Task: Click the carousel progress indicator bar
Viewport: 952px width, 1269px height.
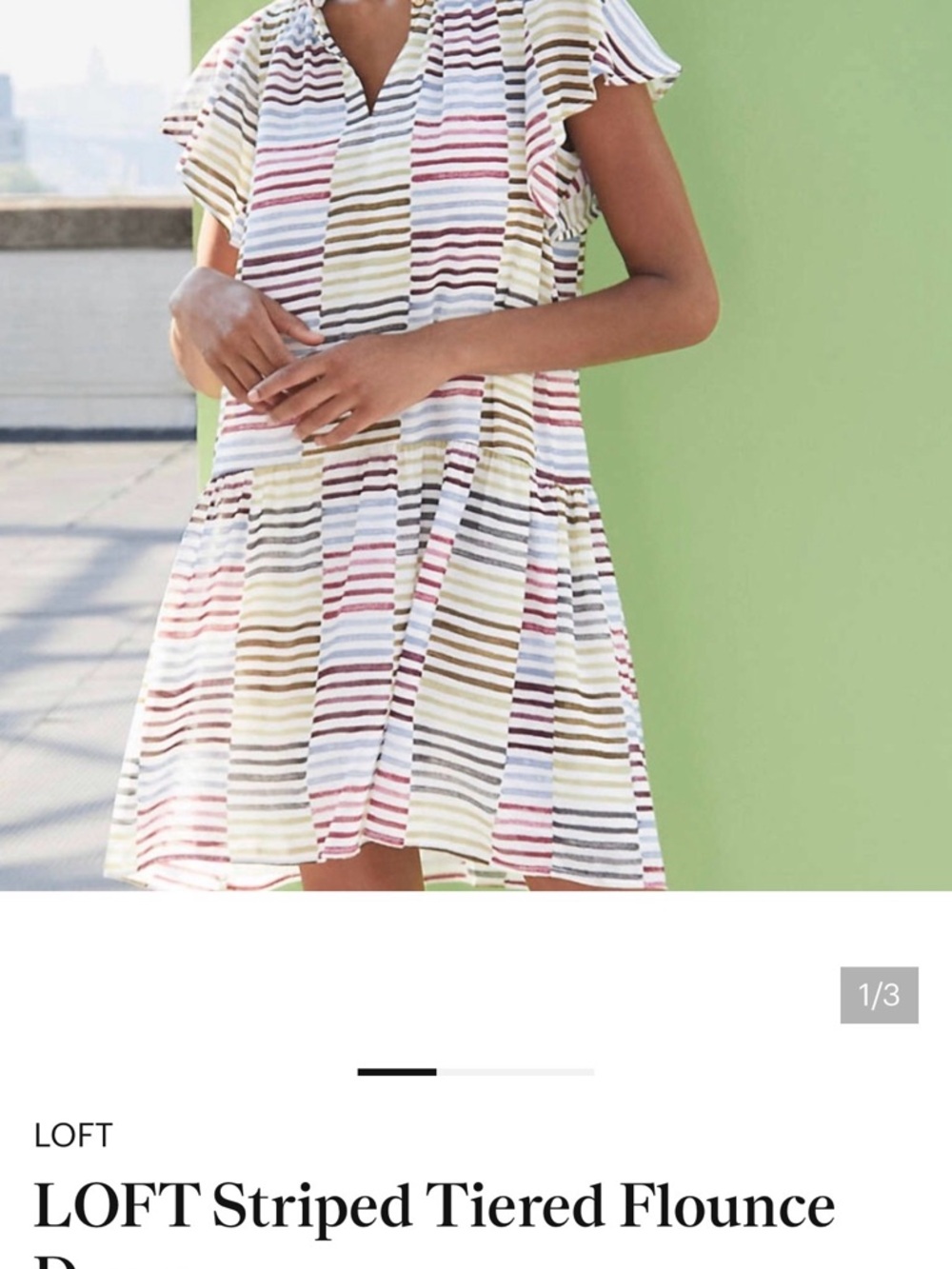Action: pos(475,1072)
